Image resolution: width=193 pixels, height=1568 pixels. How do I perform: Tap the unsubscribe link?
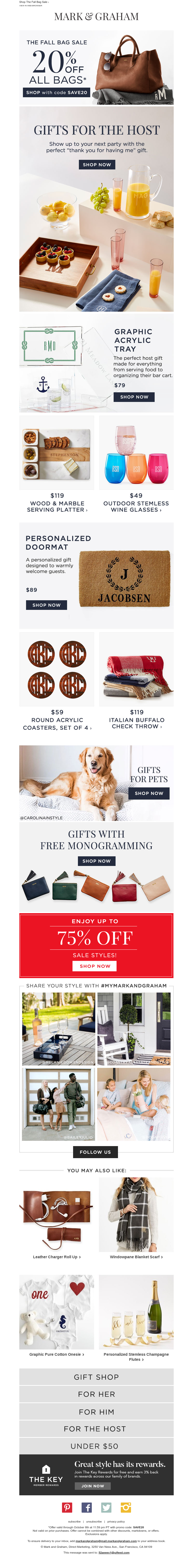tap(94, 1521)
